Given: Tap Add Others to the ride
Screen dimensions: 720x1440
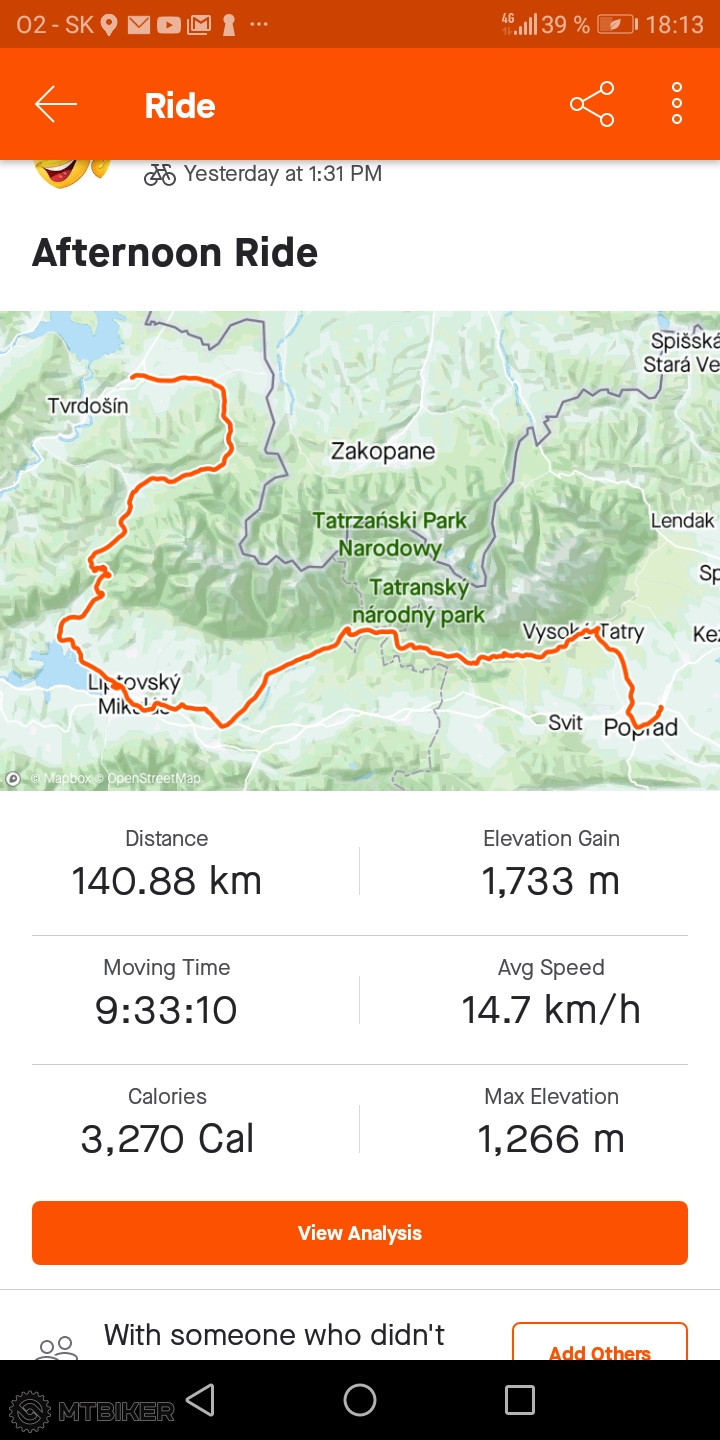Looking at the screenshot, I should [599, 1345].
